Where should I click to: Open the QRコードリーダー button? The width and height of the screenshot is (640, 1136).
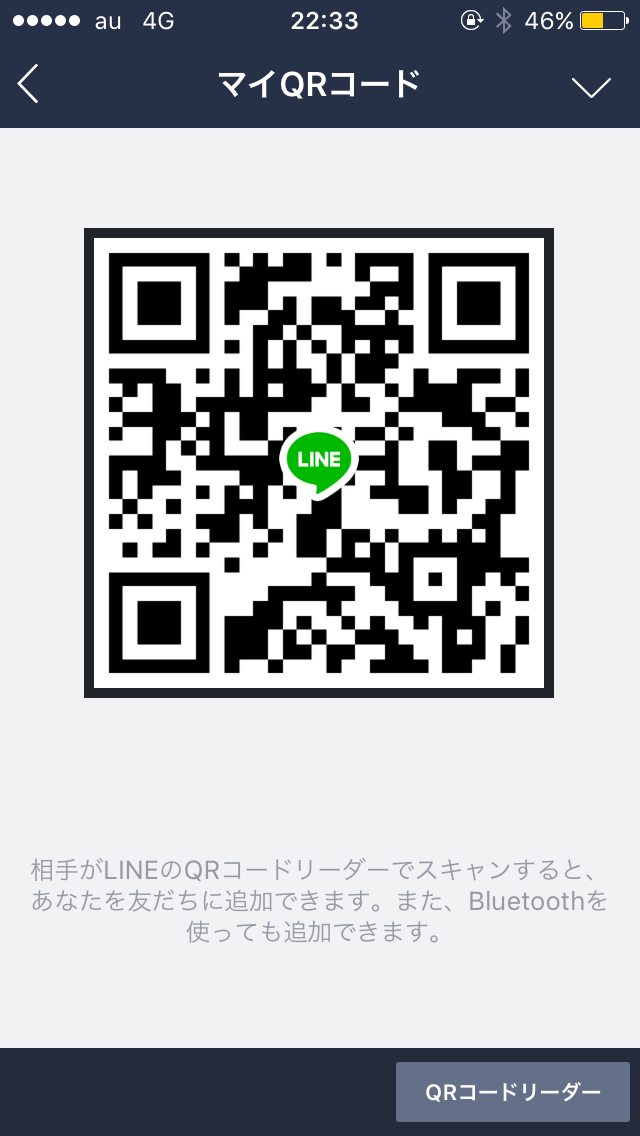coord(512,1092)
